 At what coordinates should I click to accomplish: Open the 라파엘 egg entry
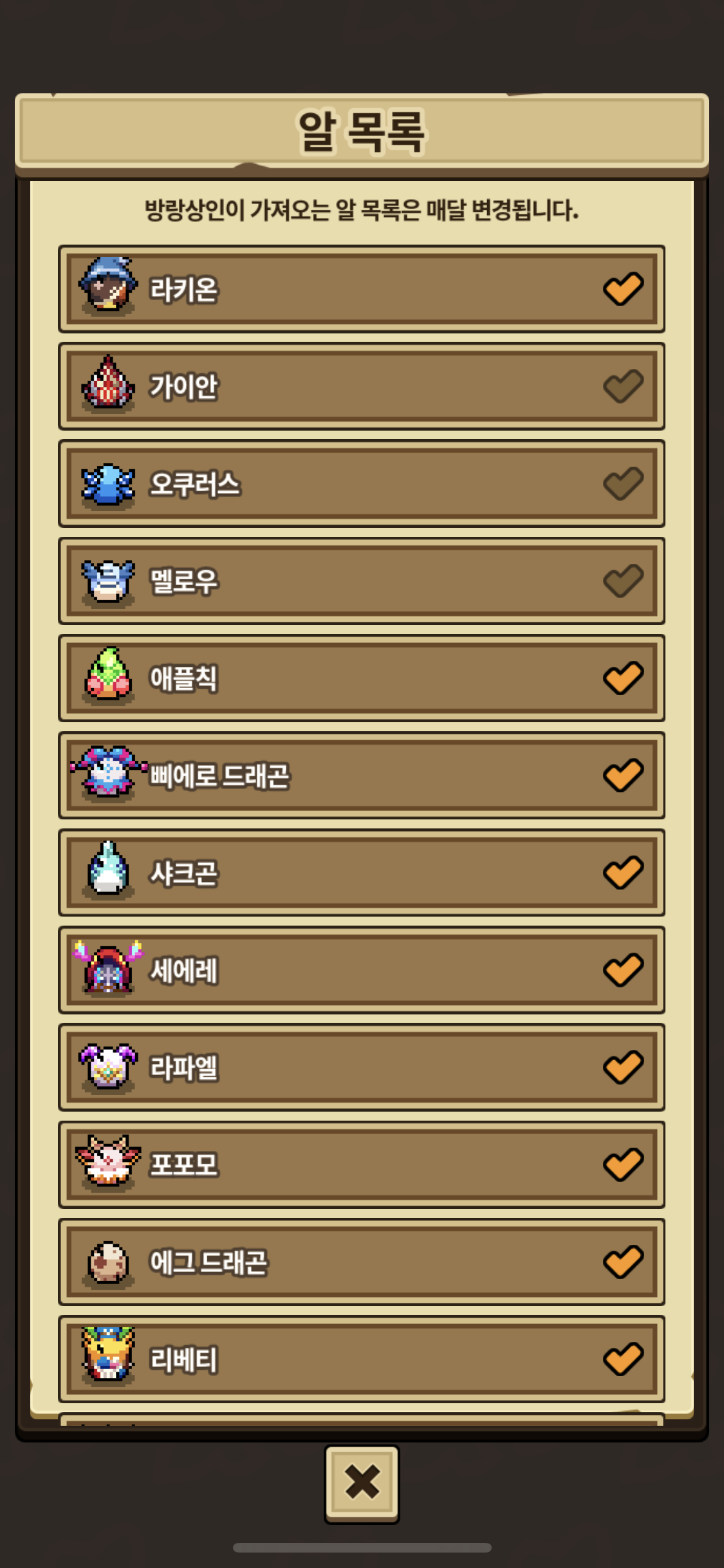[361, 1067]
